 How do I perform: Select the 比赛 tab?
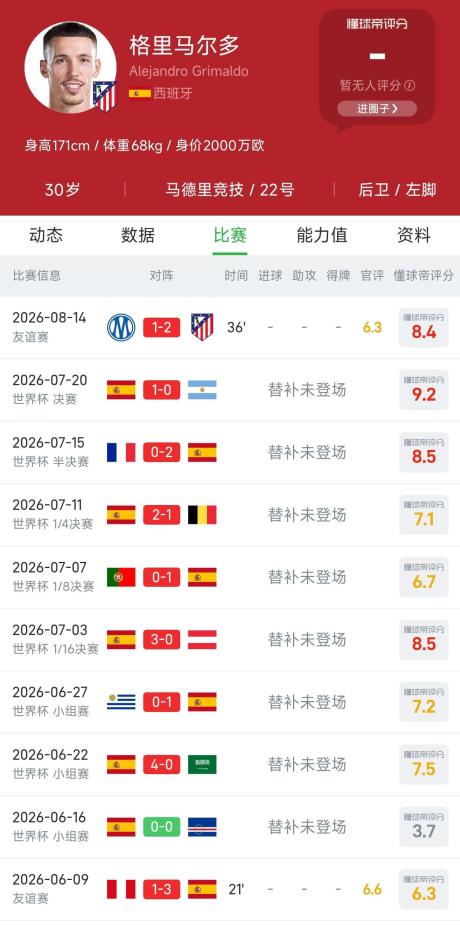point(230,235)
